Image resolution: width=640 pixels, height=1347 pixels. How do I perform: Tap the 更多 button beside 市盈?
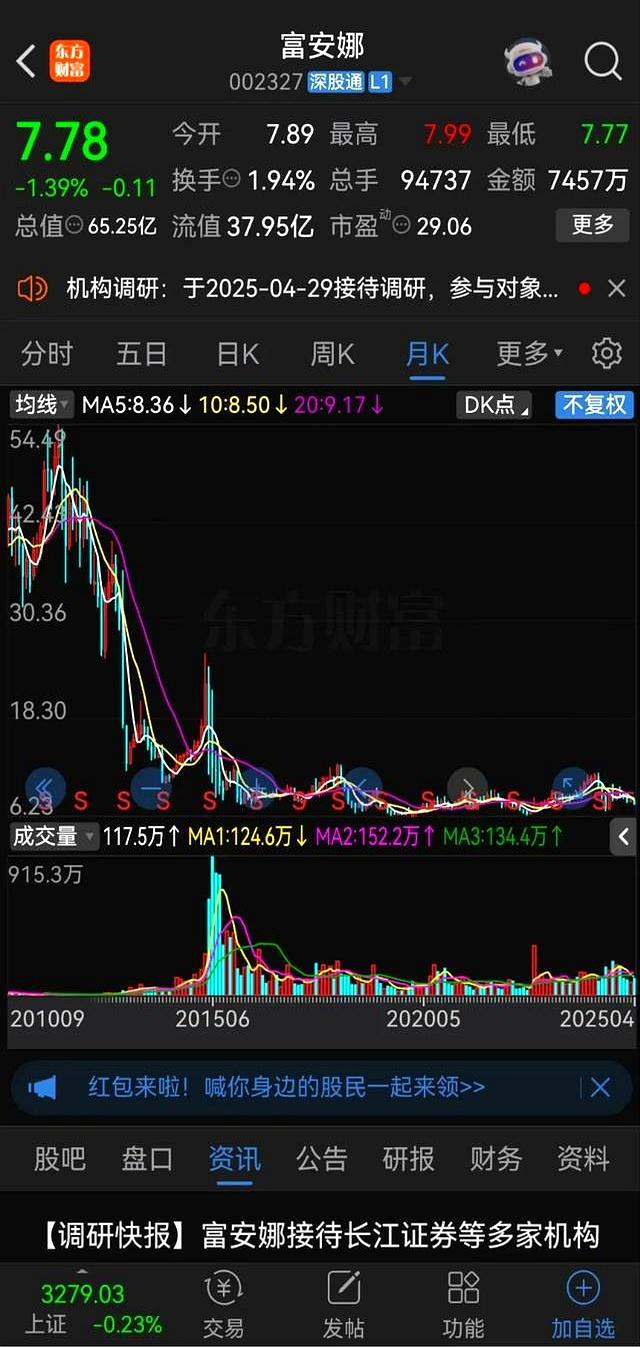592,225
